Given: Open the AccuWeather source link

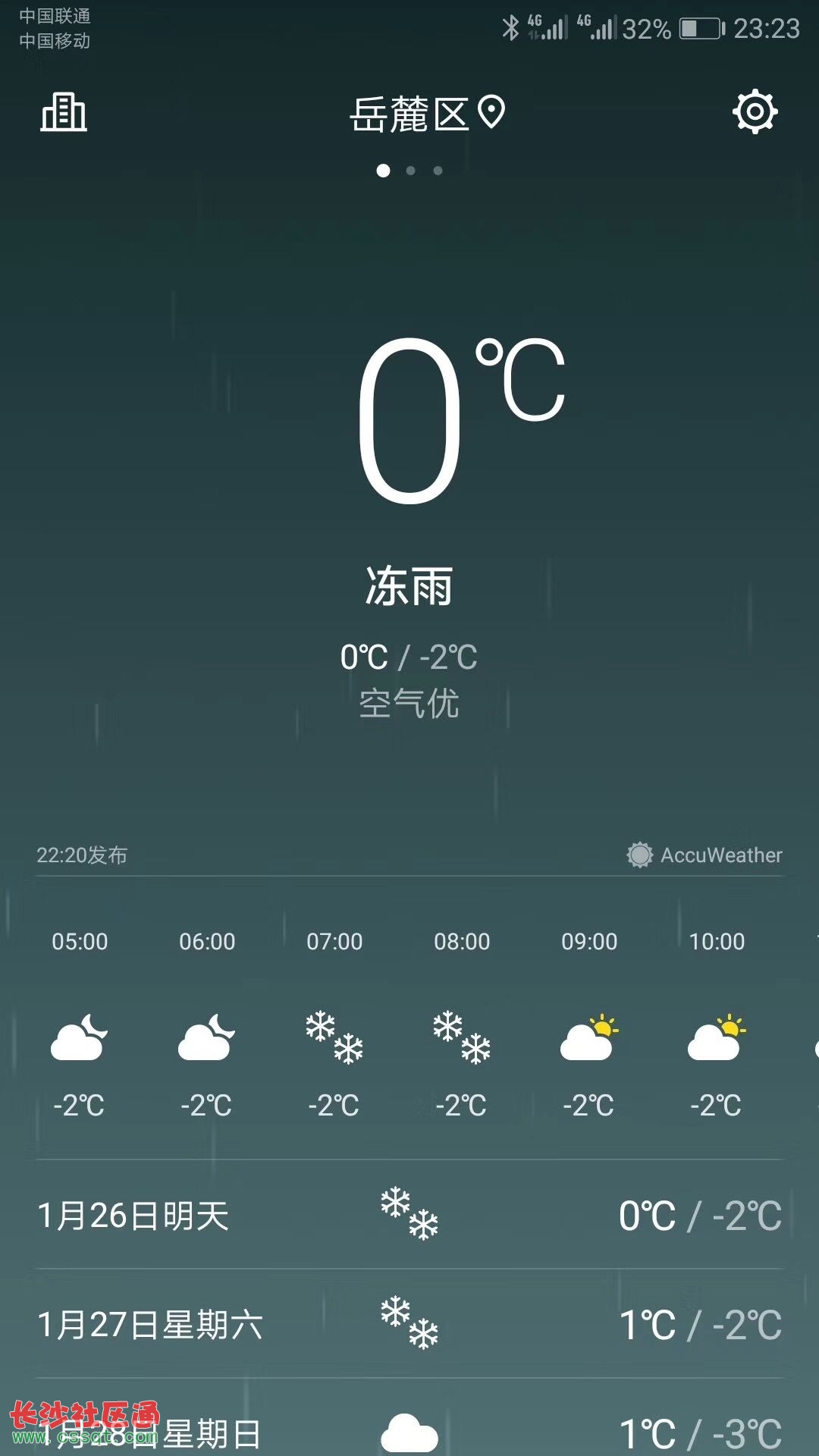Looking at the screenshot, I should click(704, 855).
